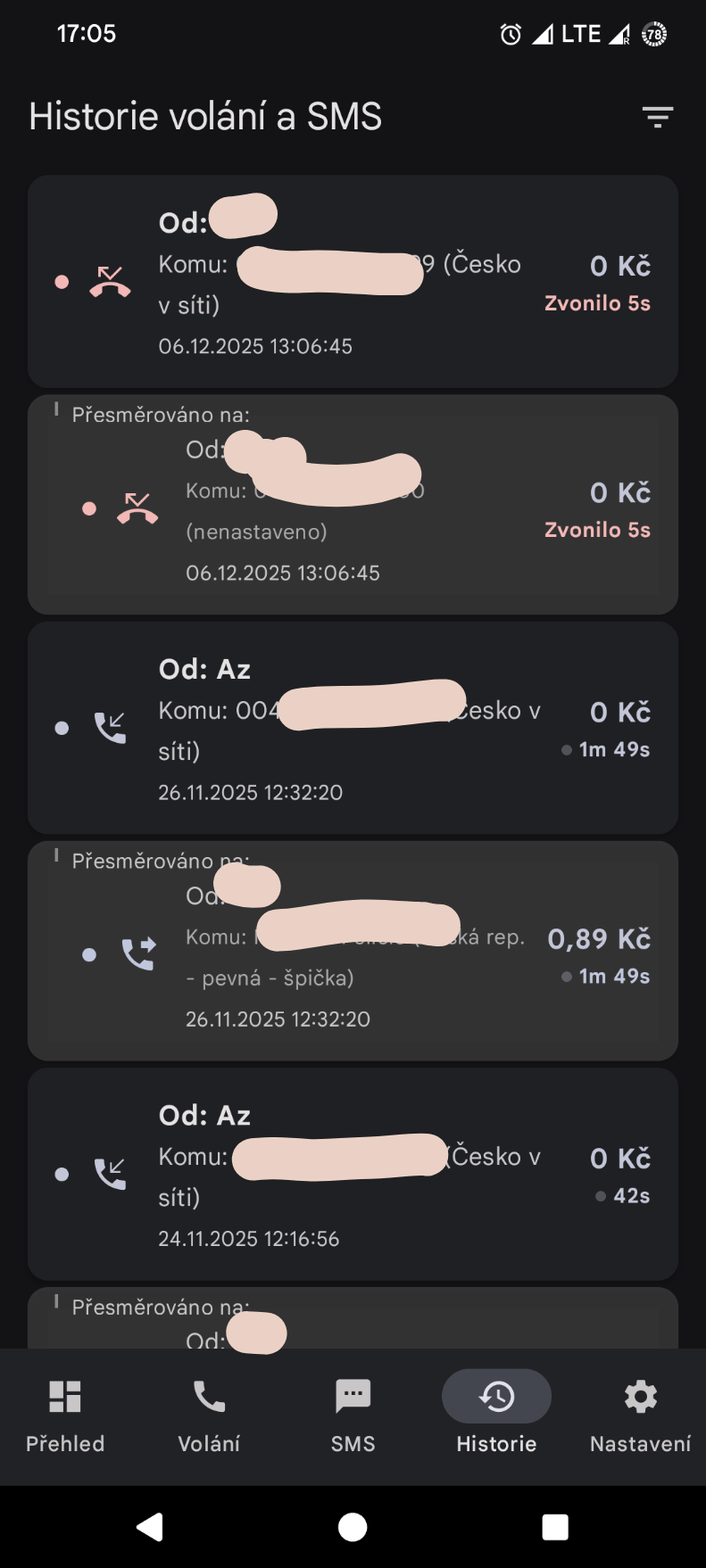Switch to the Volání tab
The height and width of the screenshot is (1568, 706).
coord(209,1416)
